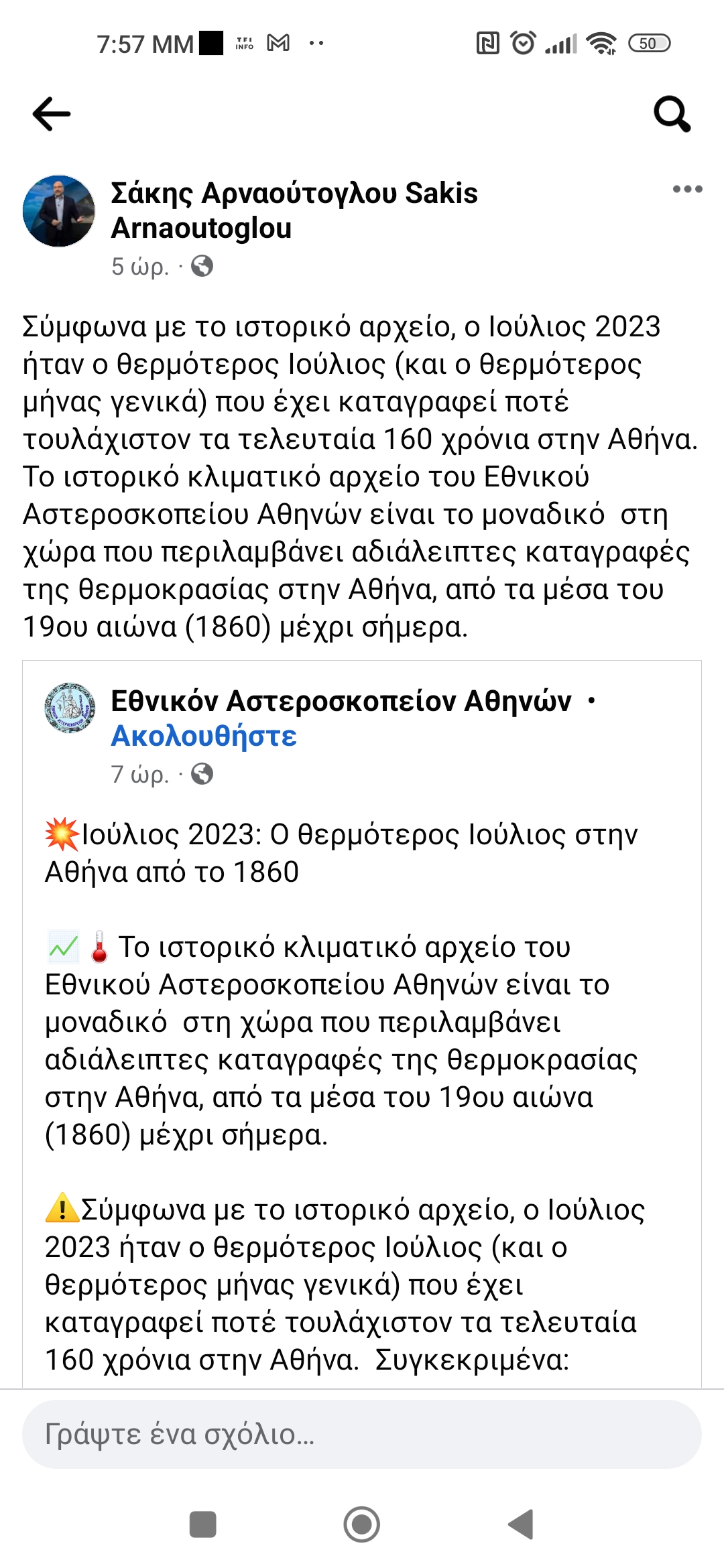Screen dimensions: 724x1568
Task: Open Sakis Arnaoutoglou's profile picture
Action: click(59, 211)
